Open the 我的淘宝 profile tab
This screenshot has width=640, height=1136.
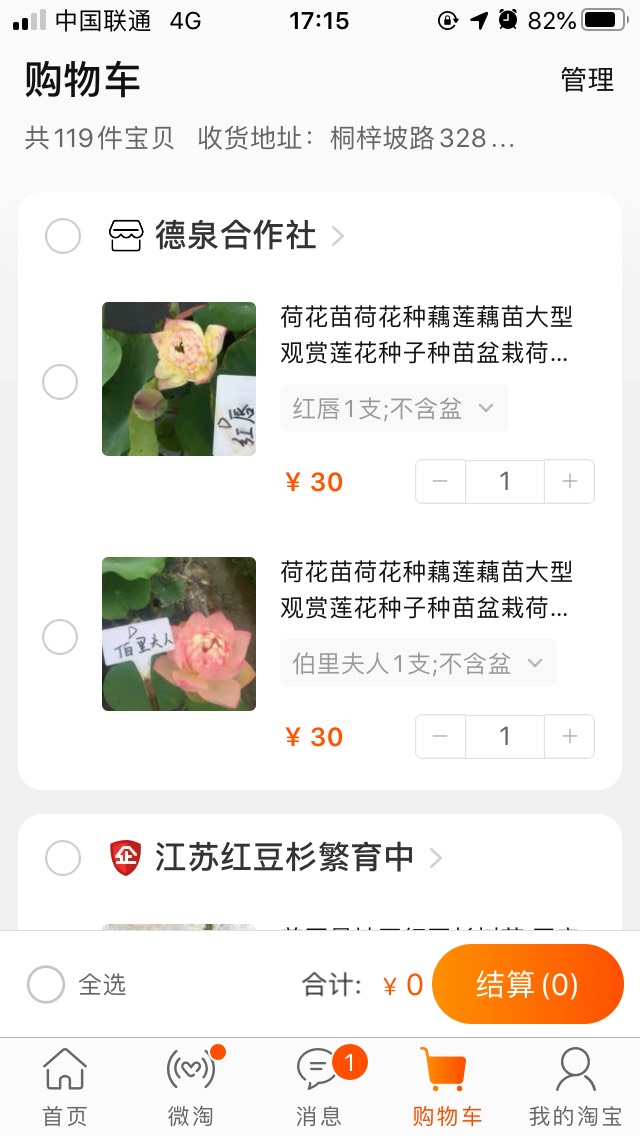point(575,1086)
